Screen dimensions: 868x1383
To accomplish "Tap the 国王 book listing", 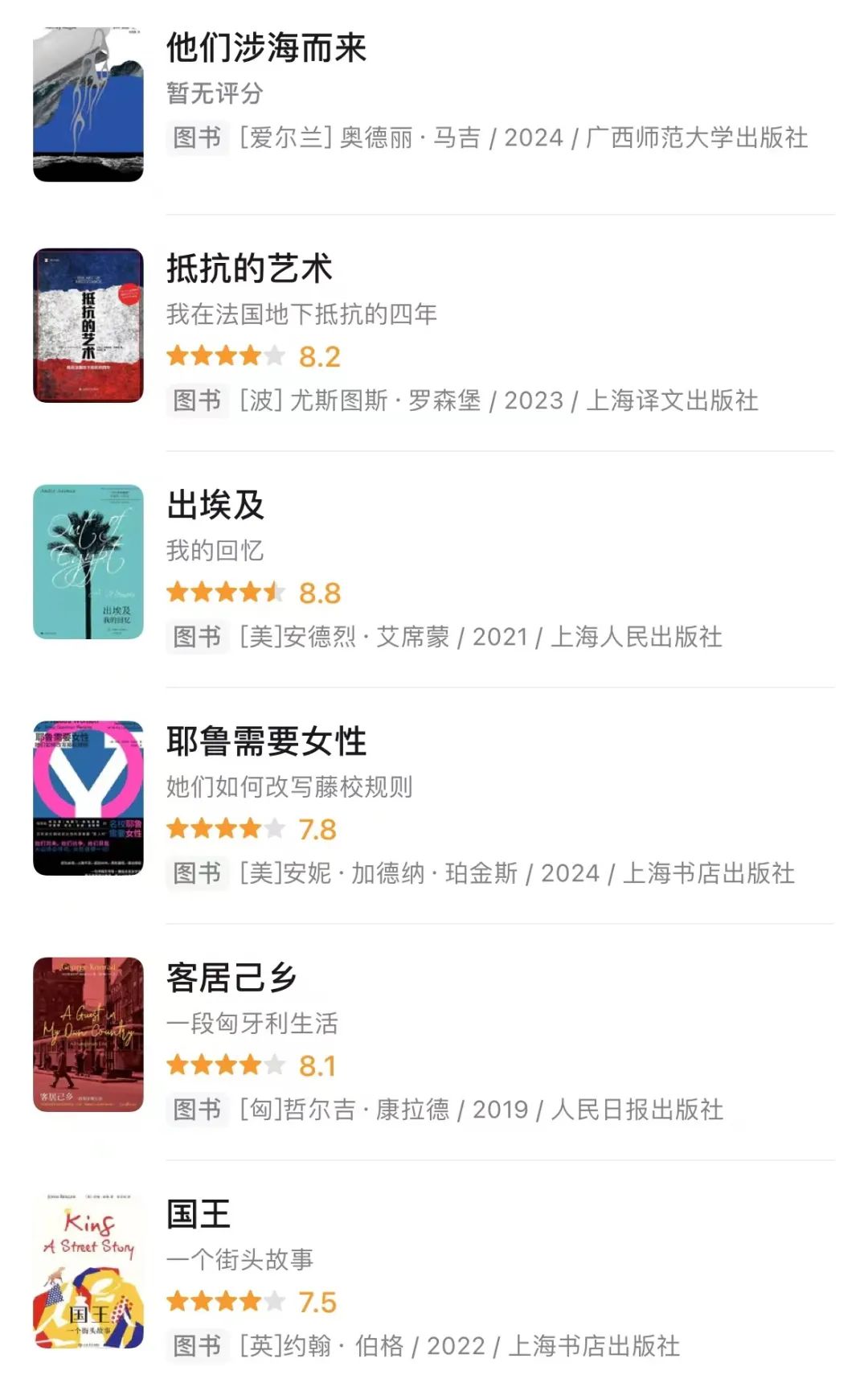I will coord(199,1214).
